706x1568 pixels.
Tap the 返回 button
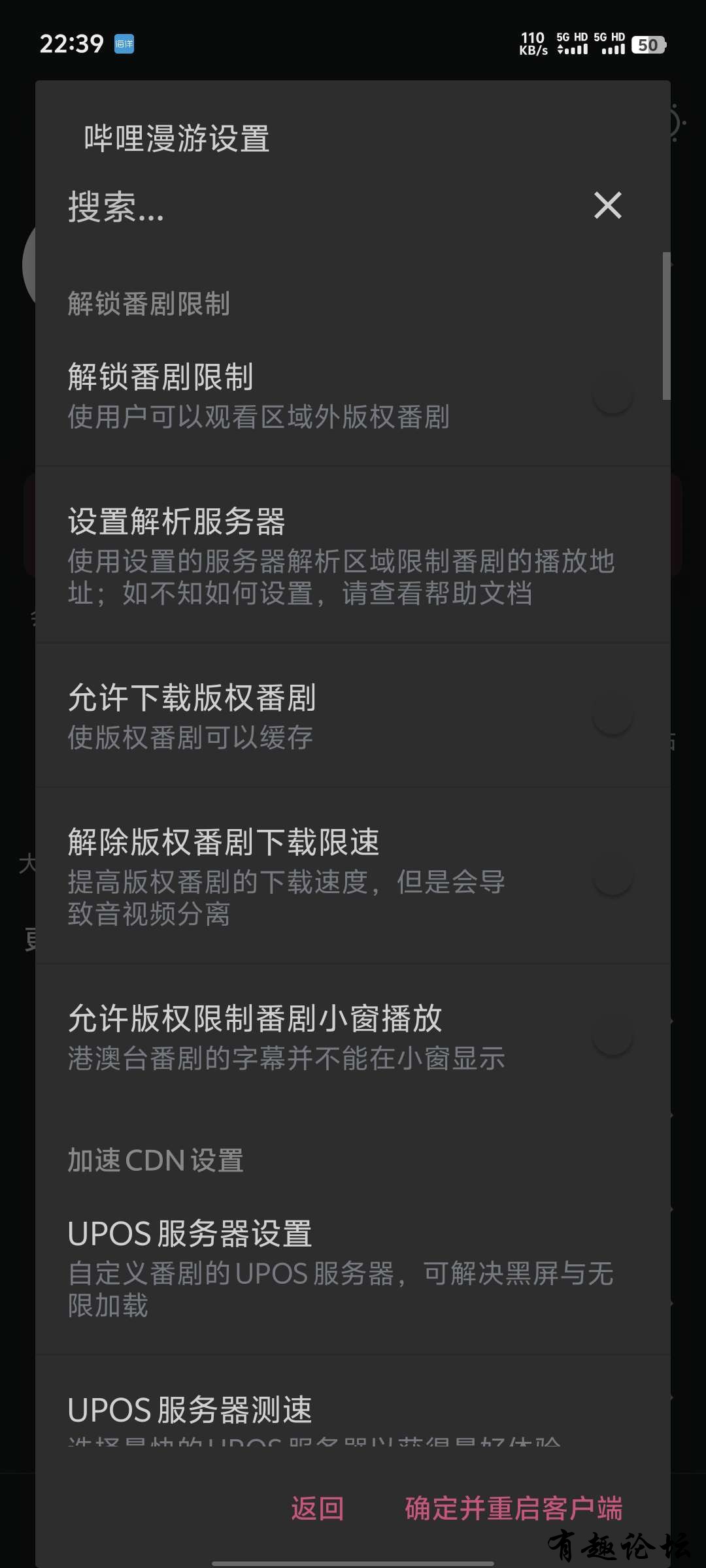point(318,1509)
